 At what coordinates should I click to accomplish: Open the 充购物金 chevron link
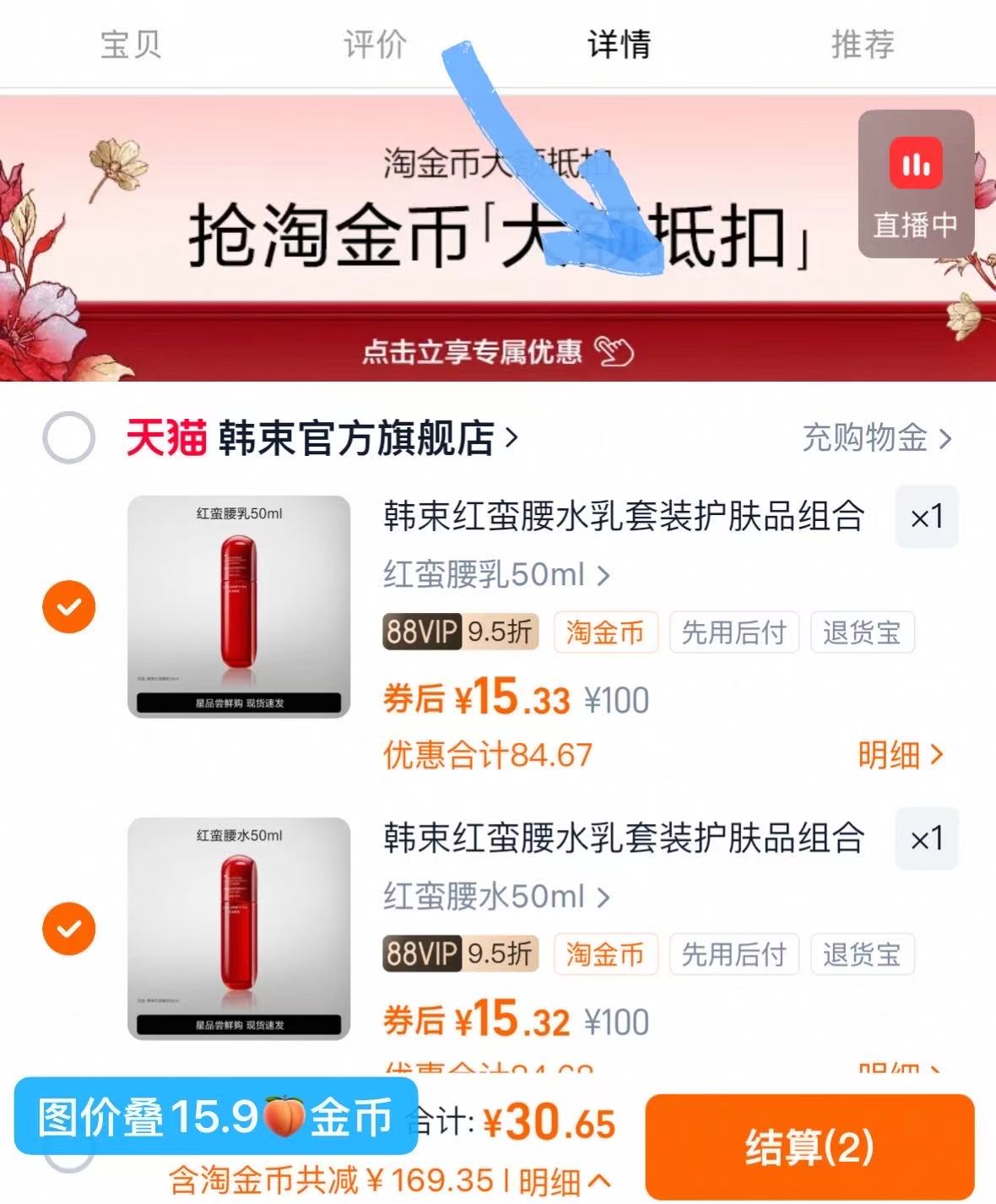[x=875, y=437]
